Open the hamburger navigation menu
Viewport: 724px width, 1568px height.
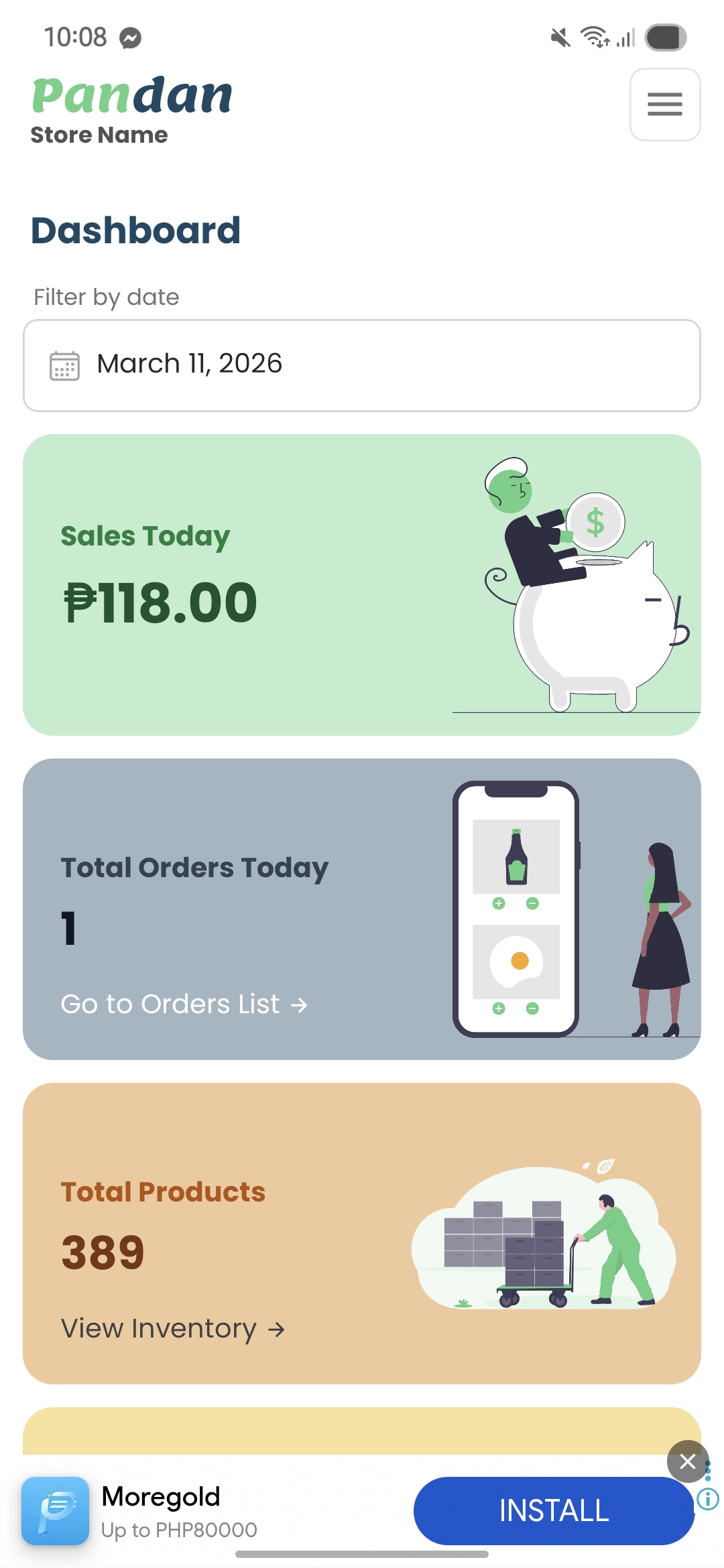pos(664,105)
